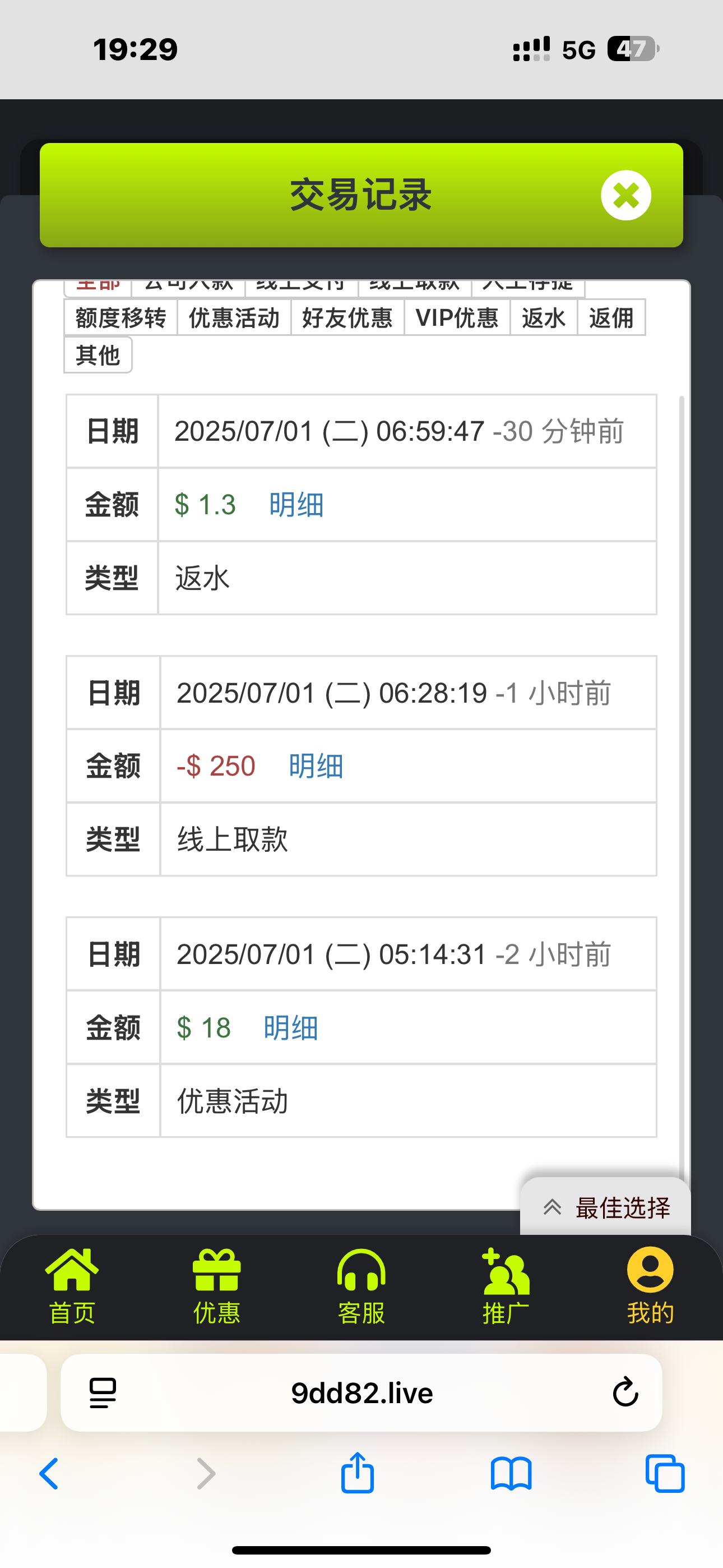723x1568 pixels.
Task: Contact 客服 customer service
Action: point(361,1285)
